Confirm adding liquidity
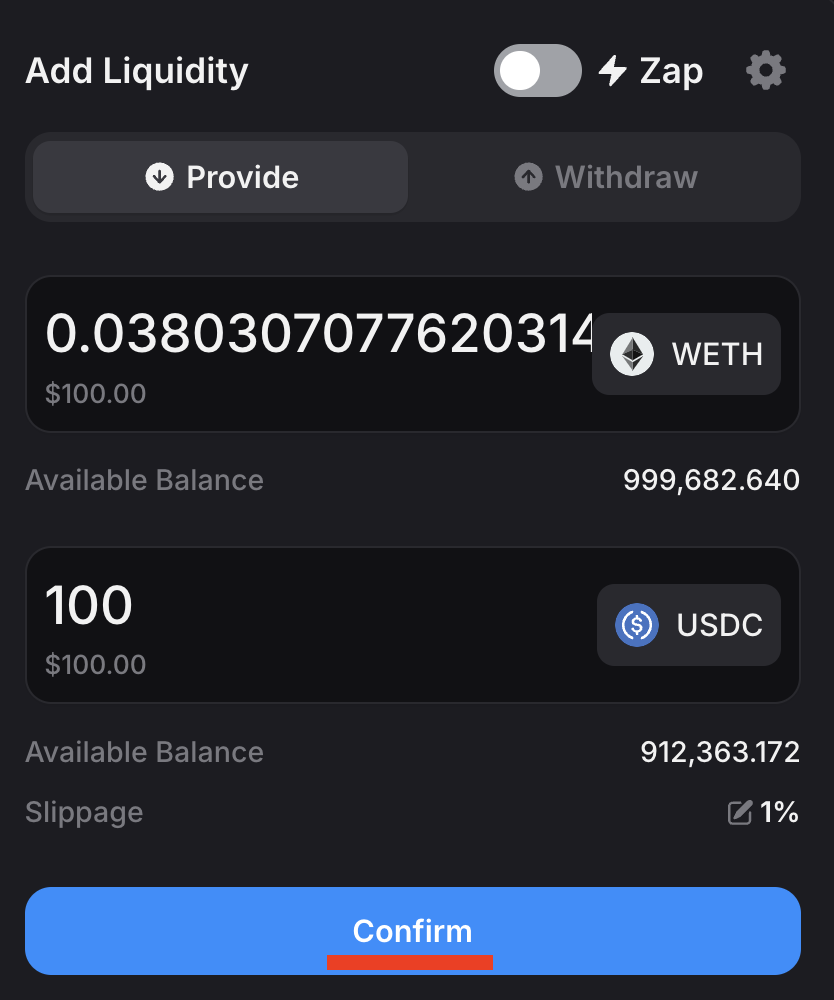Viewport: 834px width, 1000px height. (x=412, y=931)
